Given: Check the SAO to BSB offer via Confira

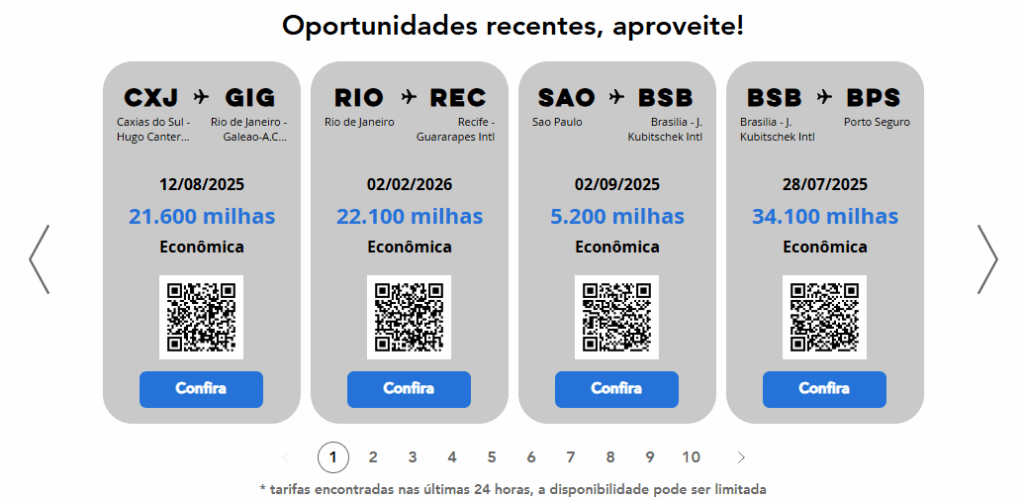Looking at the screenshot, I should pos(616,389).
